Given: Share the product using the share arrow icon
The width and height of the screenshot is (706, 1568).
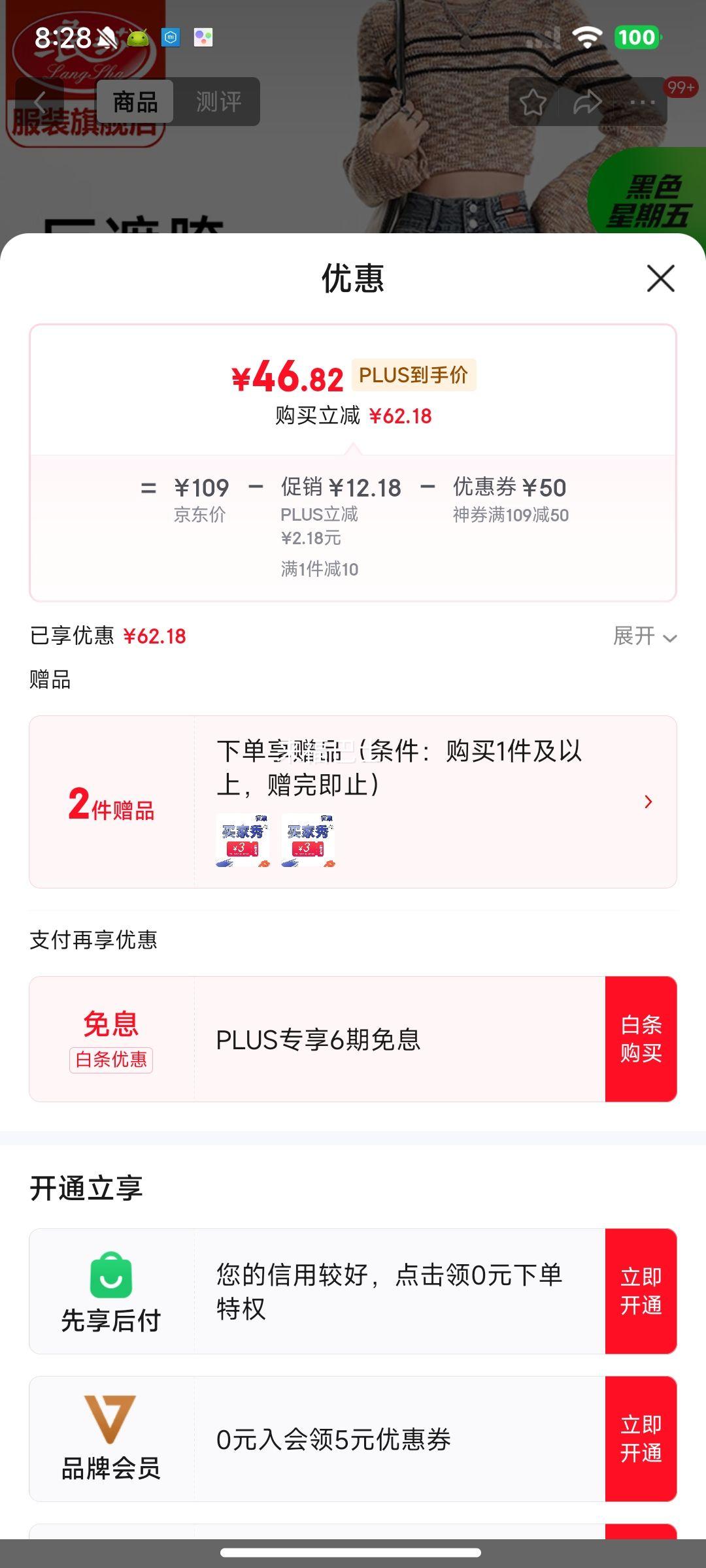Looking at the screenshot, I should [588, 101].
